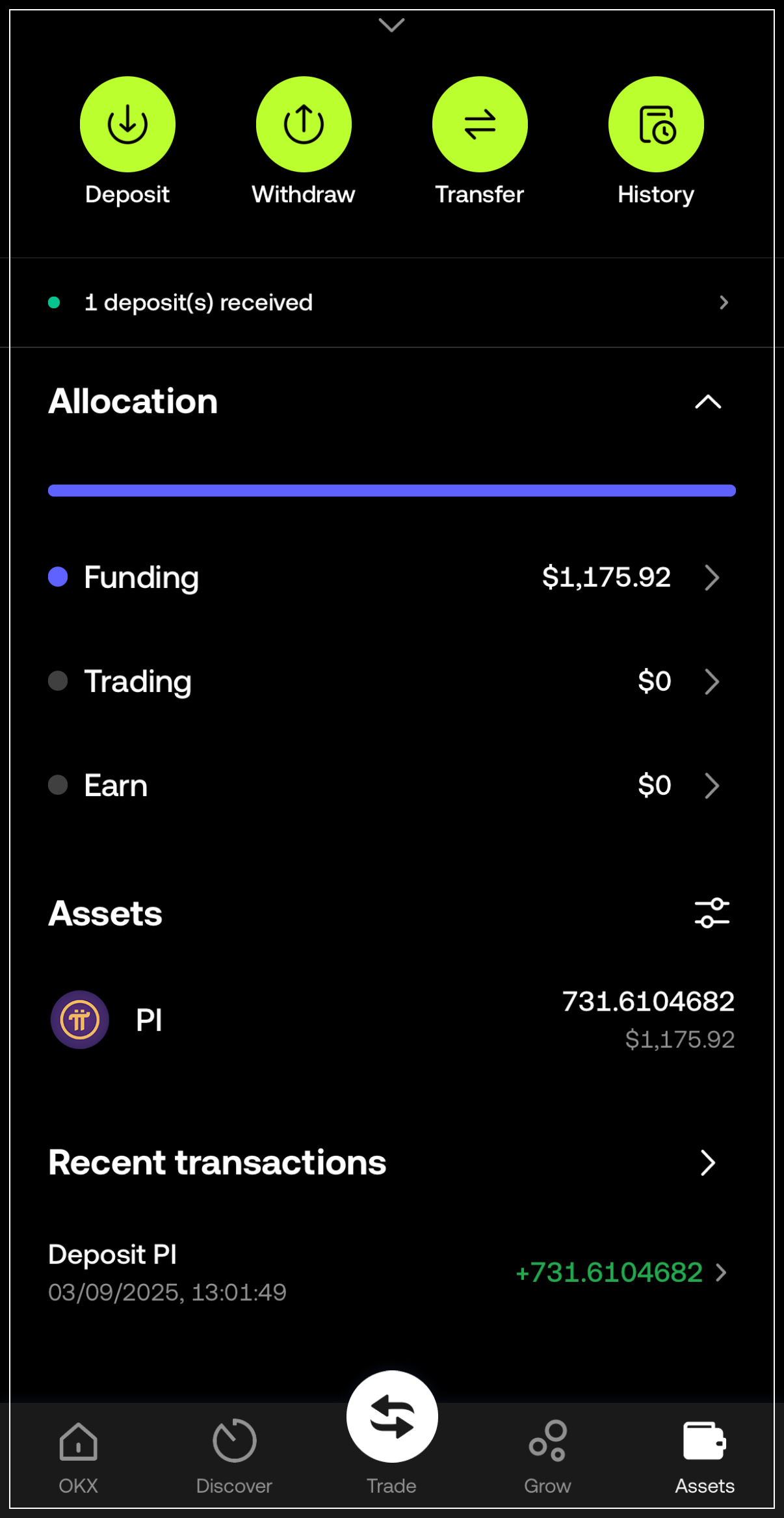
Task: View all Recent transactions
Action: coord(708,1163)
